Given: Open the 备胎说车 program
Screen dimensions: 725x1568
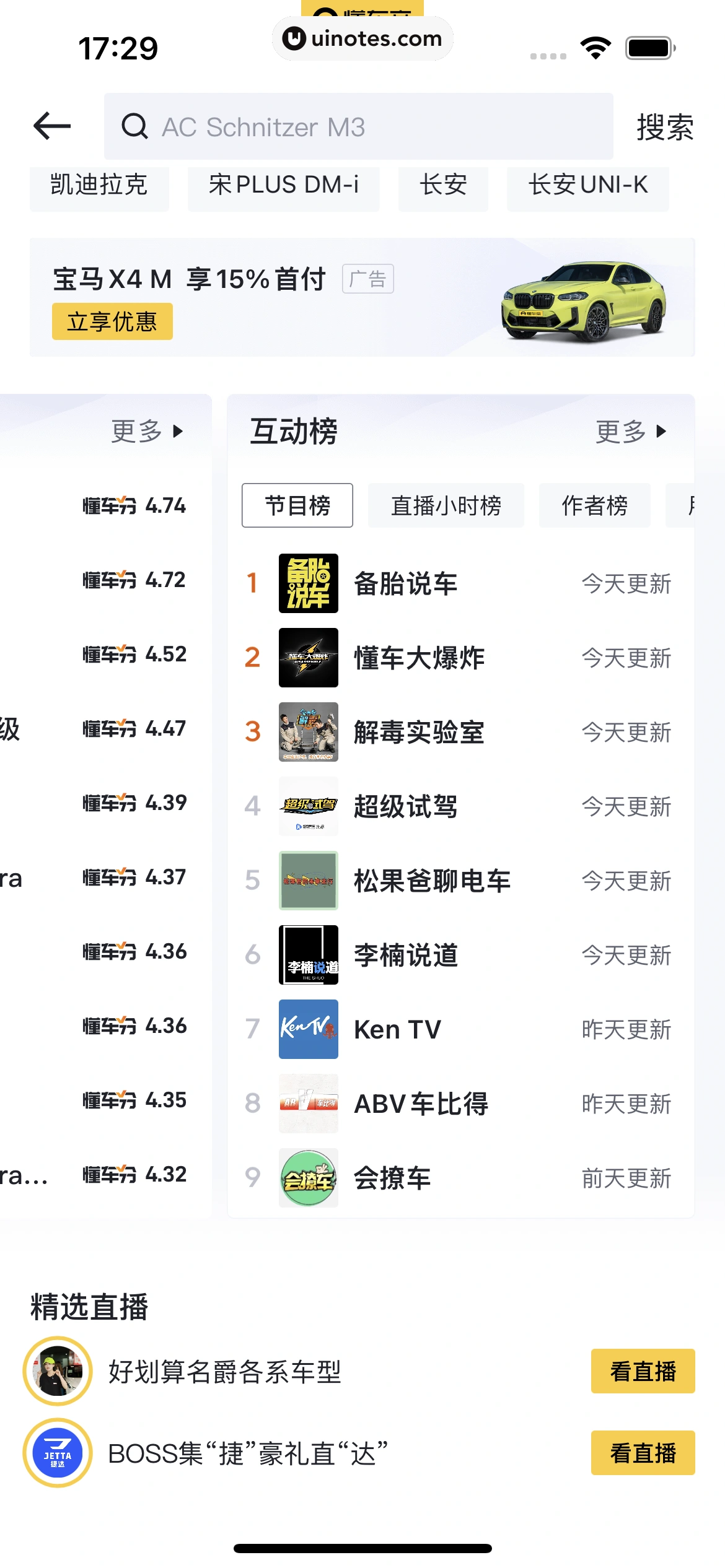Looking at the screenshot, I should 405,583.
